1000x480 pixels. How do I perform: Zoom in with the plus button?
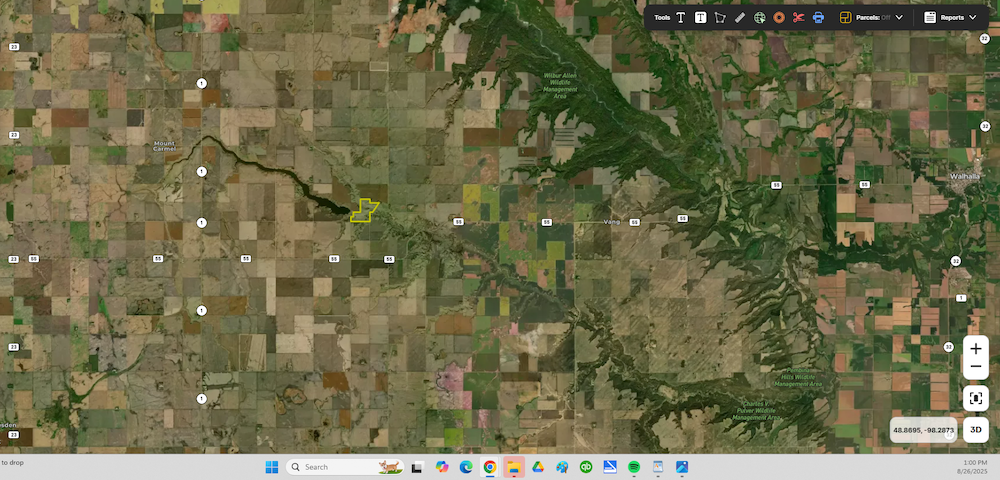click(976, 349)
